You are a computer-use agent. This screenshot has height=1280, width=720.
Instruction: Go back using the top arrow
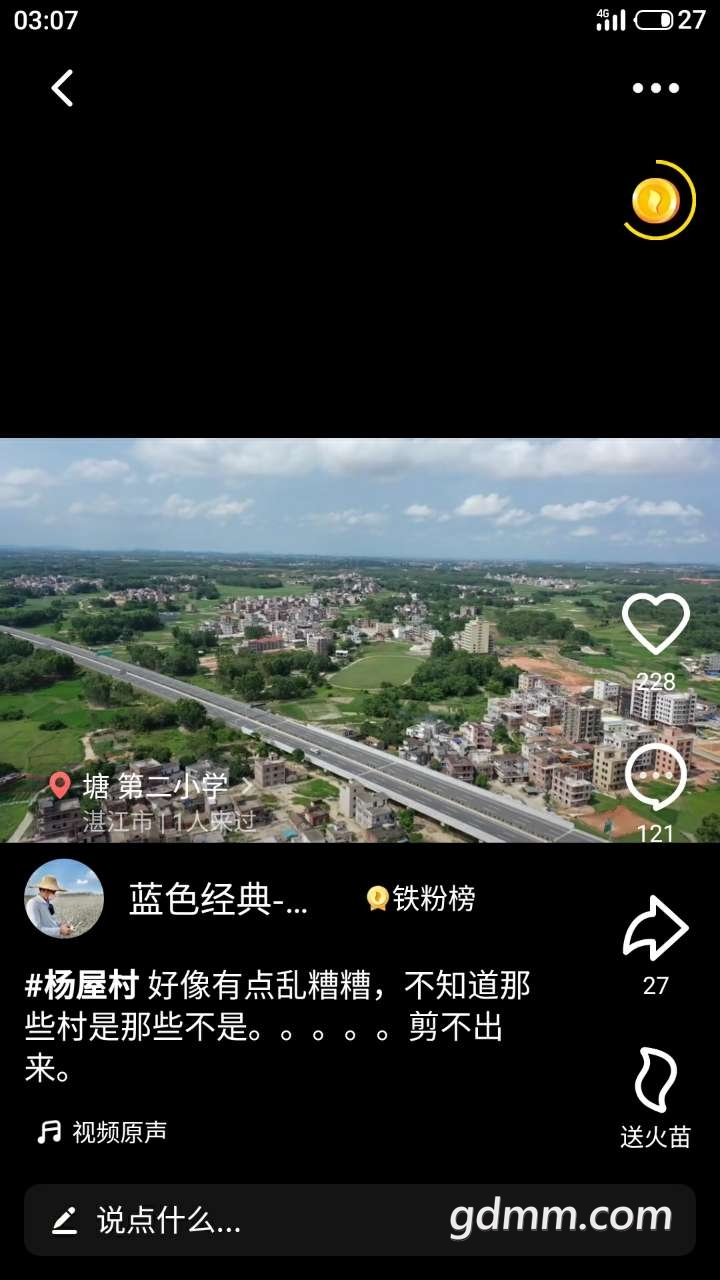coord(63,88)
